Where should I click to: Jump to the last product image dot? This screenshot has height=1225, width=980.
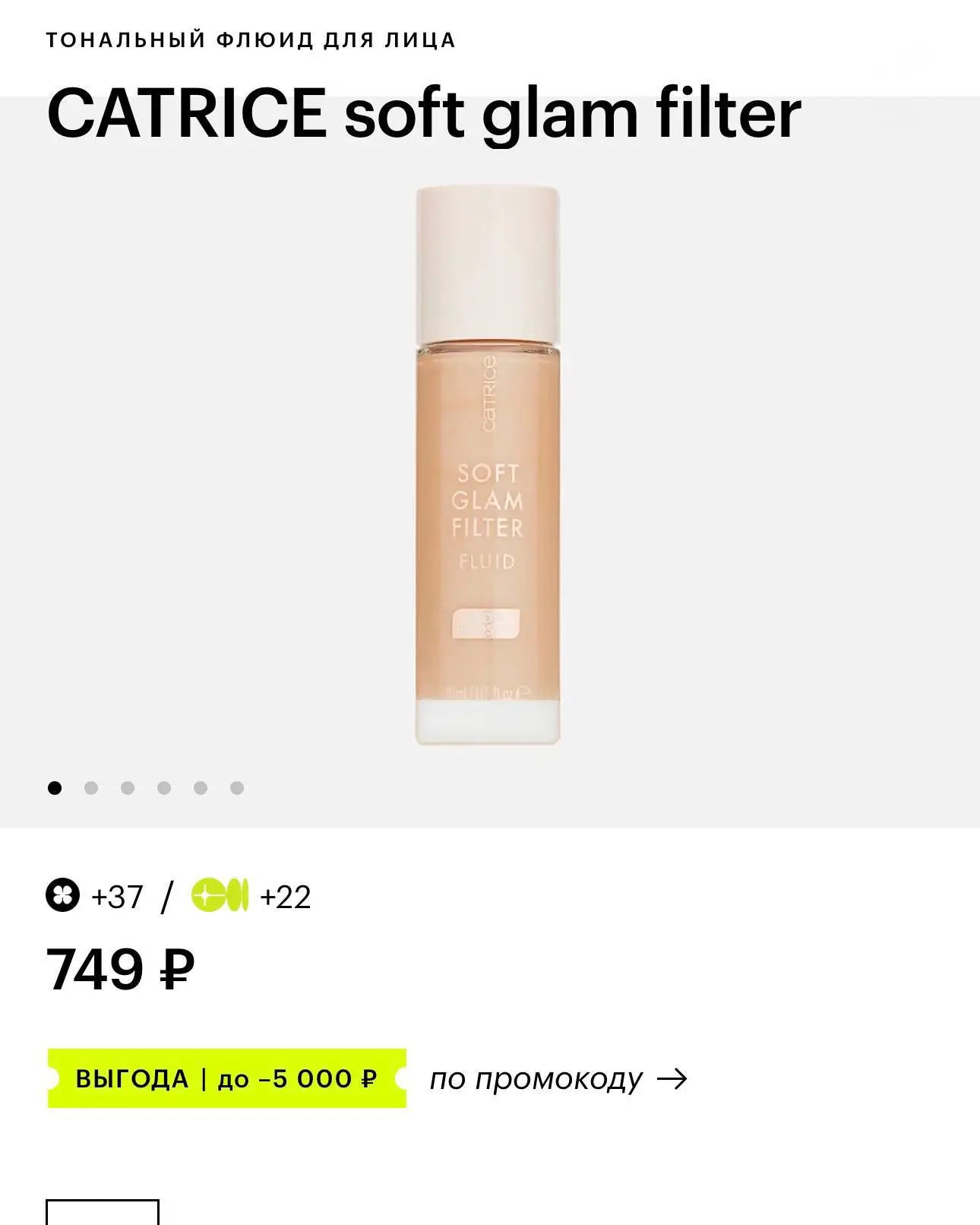click(237, 788)
